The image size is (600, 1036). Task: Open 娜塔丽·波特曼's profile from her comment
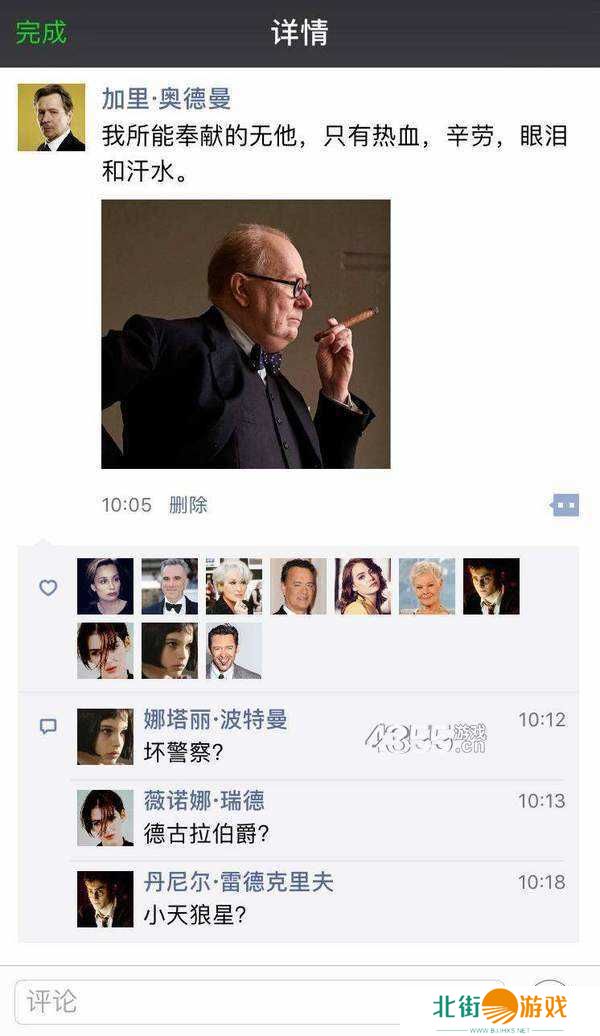(x=215, y=719)
